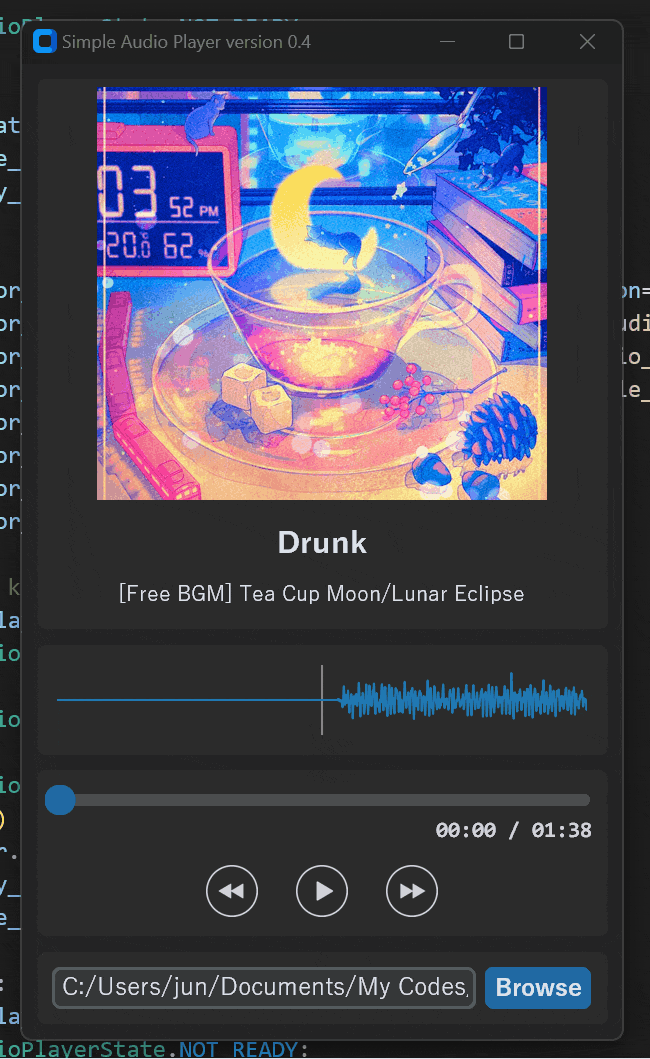Minimize the player window
This screenshot has height=1059, width=650.
[448, 42]
